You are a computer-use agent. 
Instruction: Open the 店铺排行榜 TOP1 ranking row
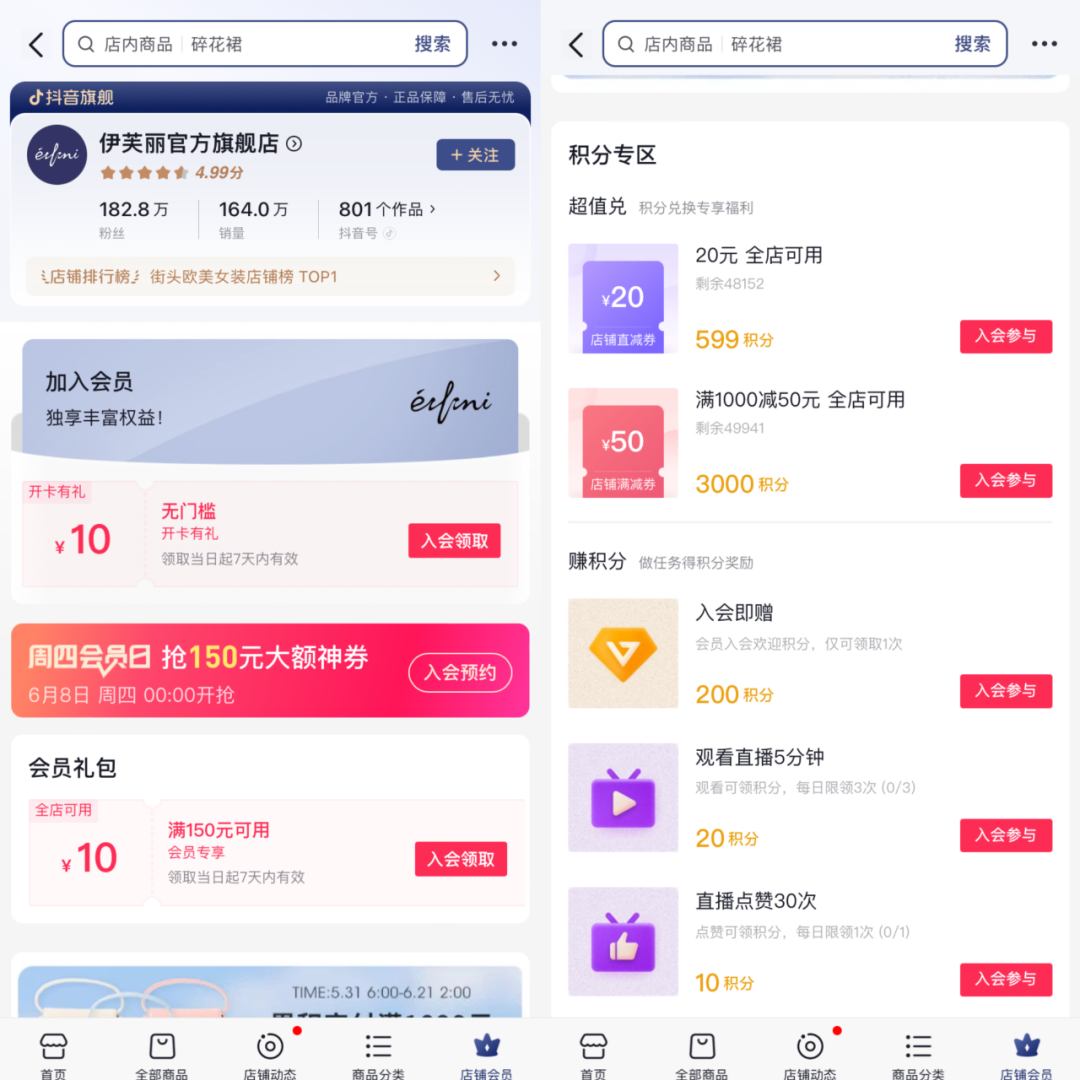270,276
